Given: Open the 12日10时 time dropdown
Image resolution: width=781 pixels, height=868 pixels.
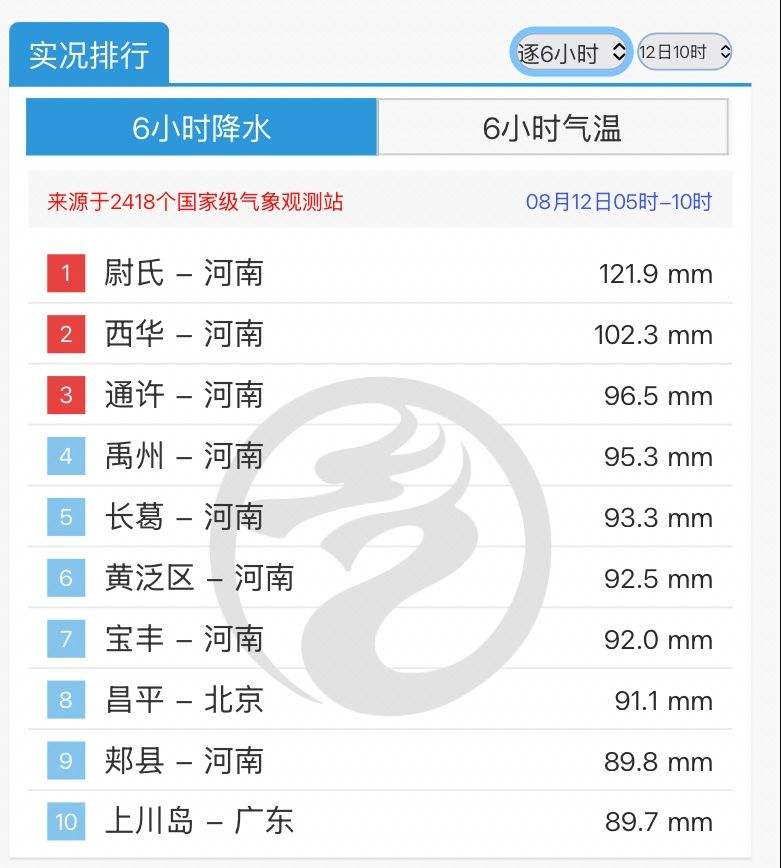Looking at the screenshot, I should pyautogui.click(x=685, y=52).
